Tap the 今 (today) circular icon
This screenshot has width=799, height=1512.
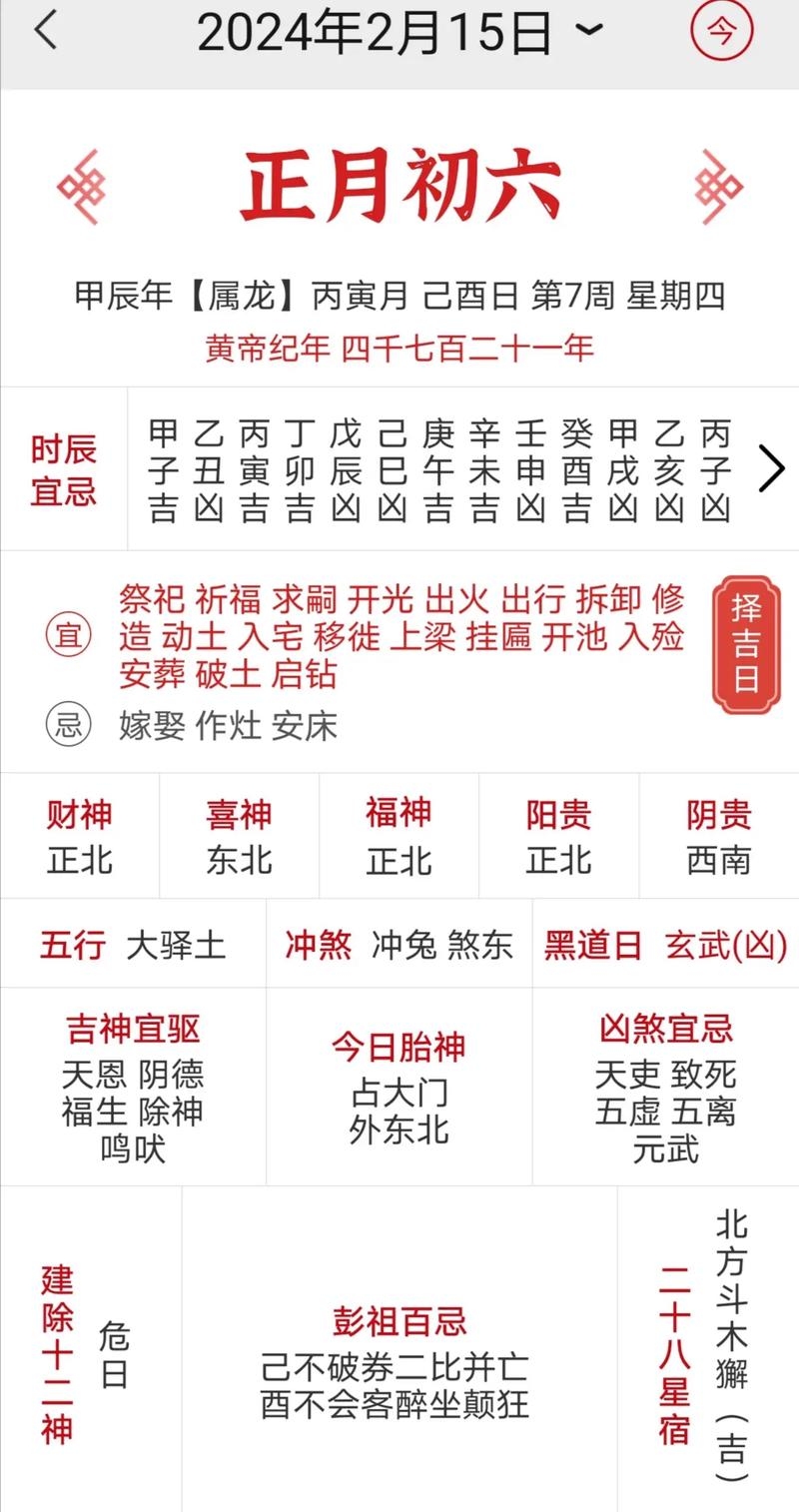[722, 31]
